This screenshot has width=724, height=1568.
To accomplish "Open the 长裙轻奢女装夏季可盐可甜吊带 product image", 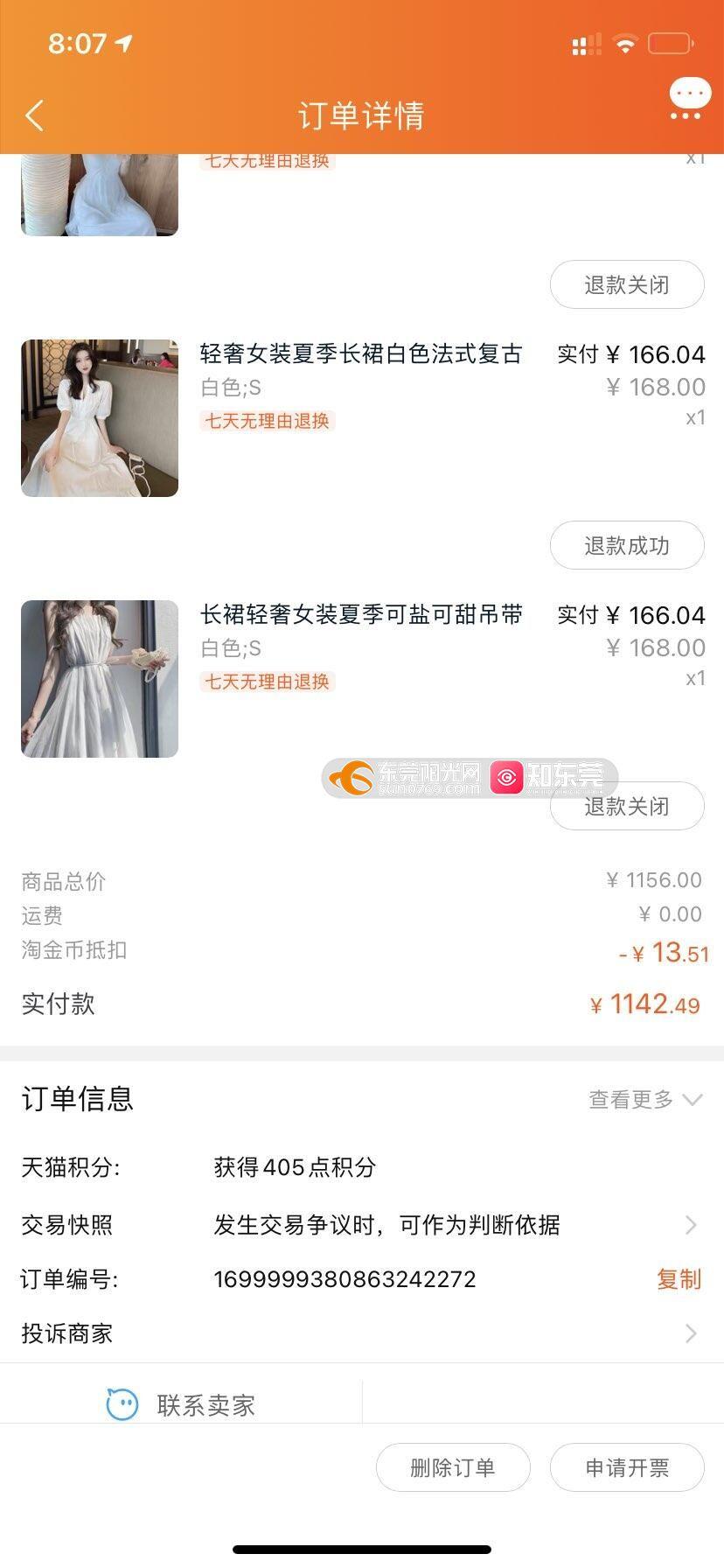I will coord(100,679).
